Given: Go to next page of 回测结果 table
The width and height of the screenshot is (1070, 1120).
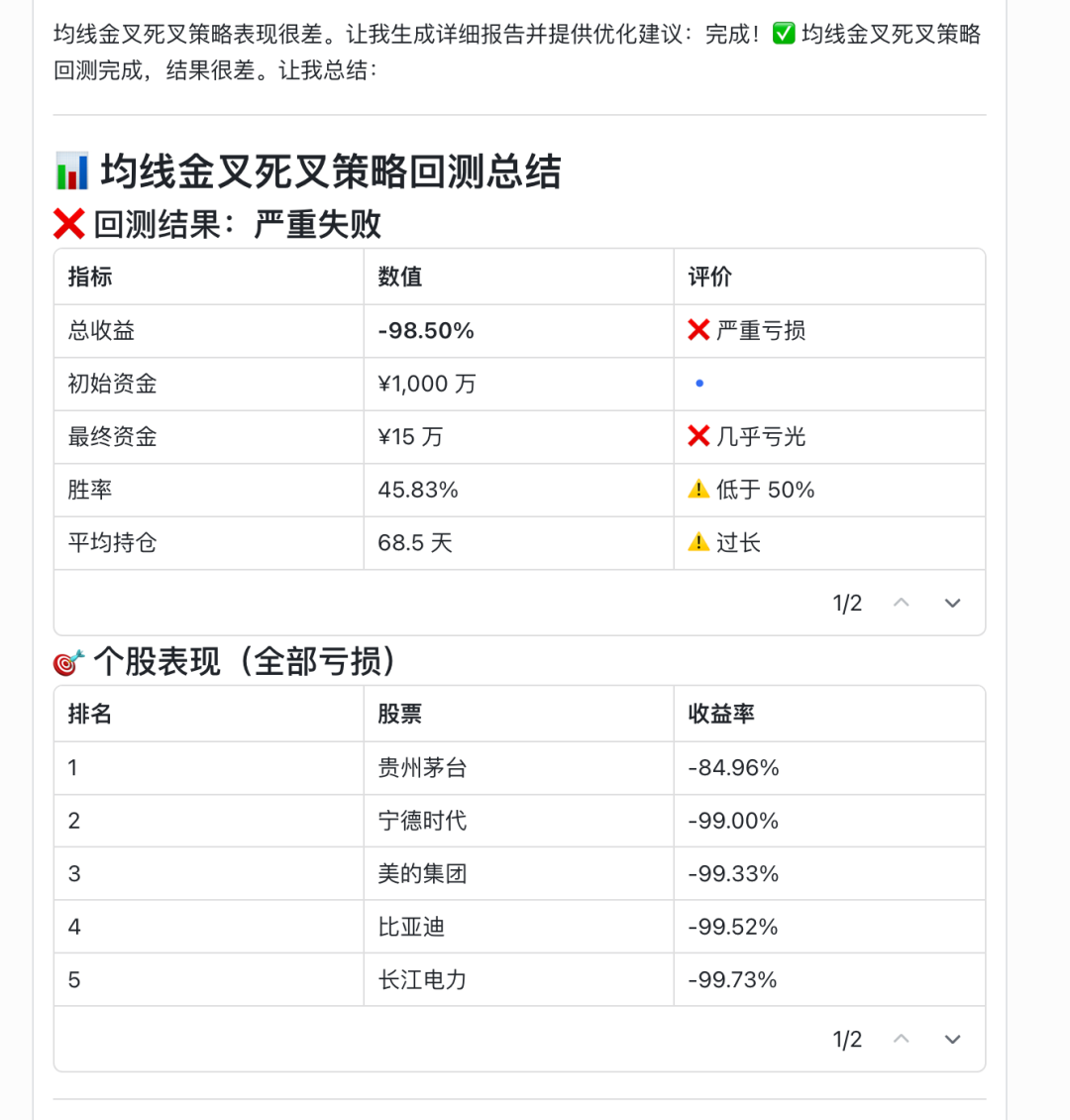Looking at the screenshot, I should coord(952,603).
